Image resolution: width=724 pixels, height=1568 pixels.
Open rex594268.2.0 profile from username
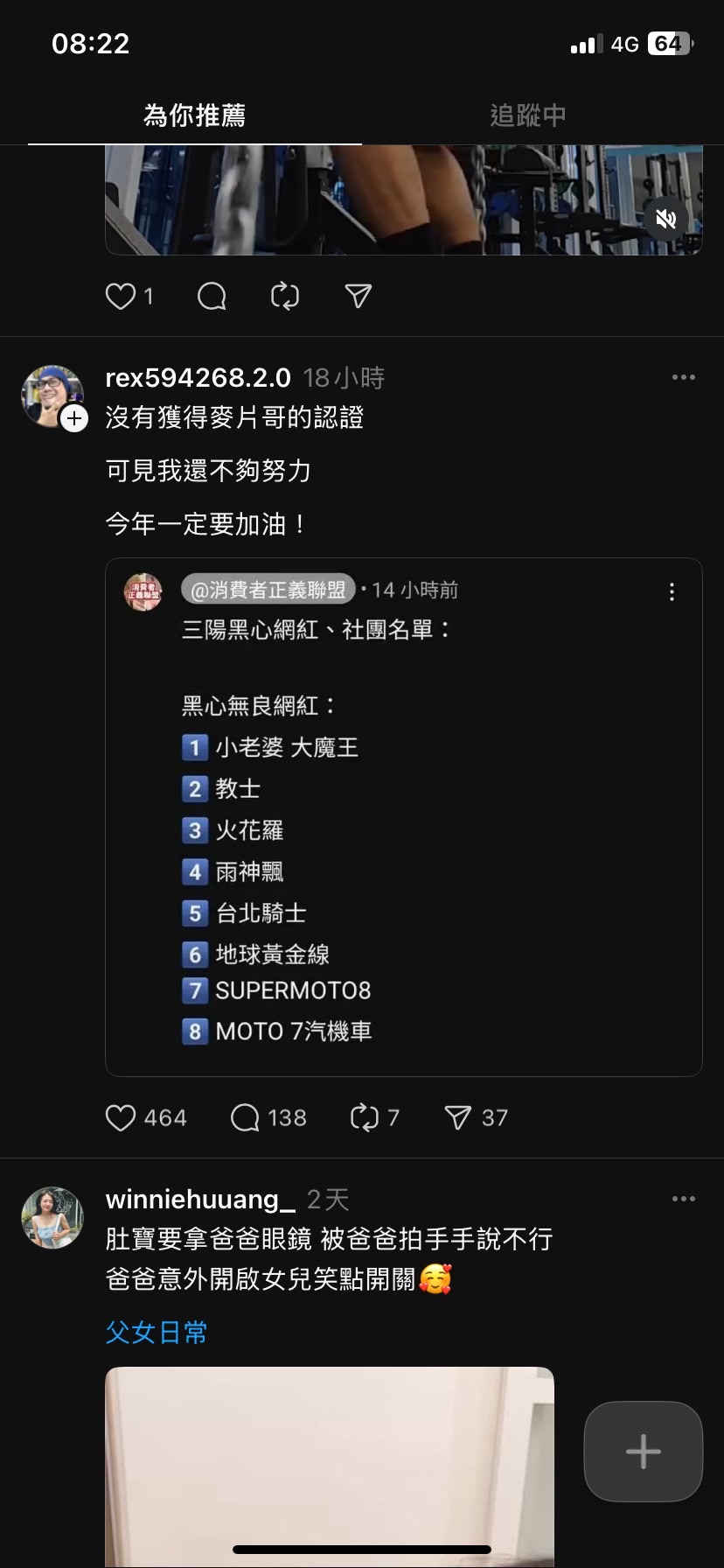(x=198, y=378)
